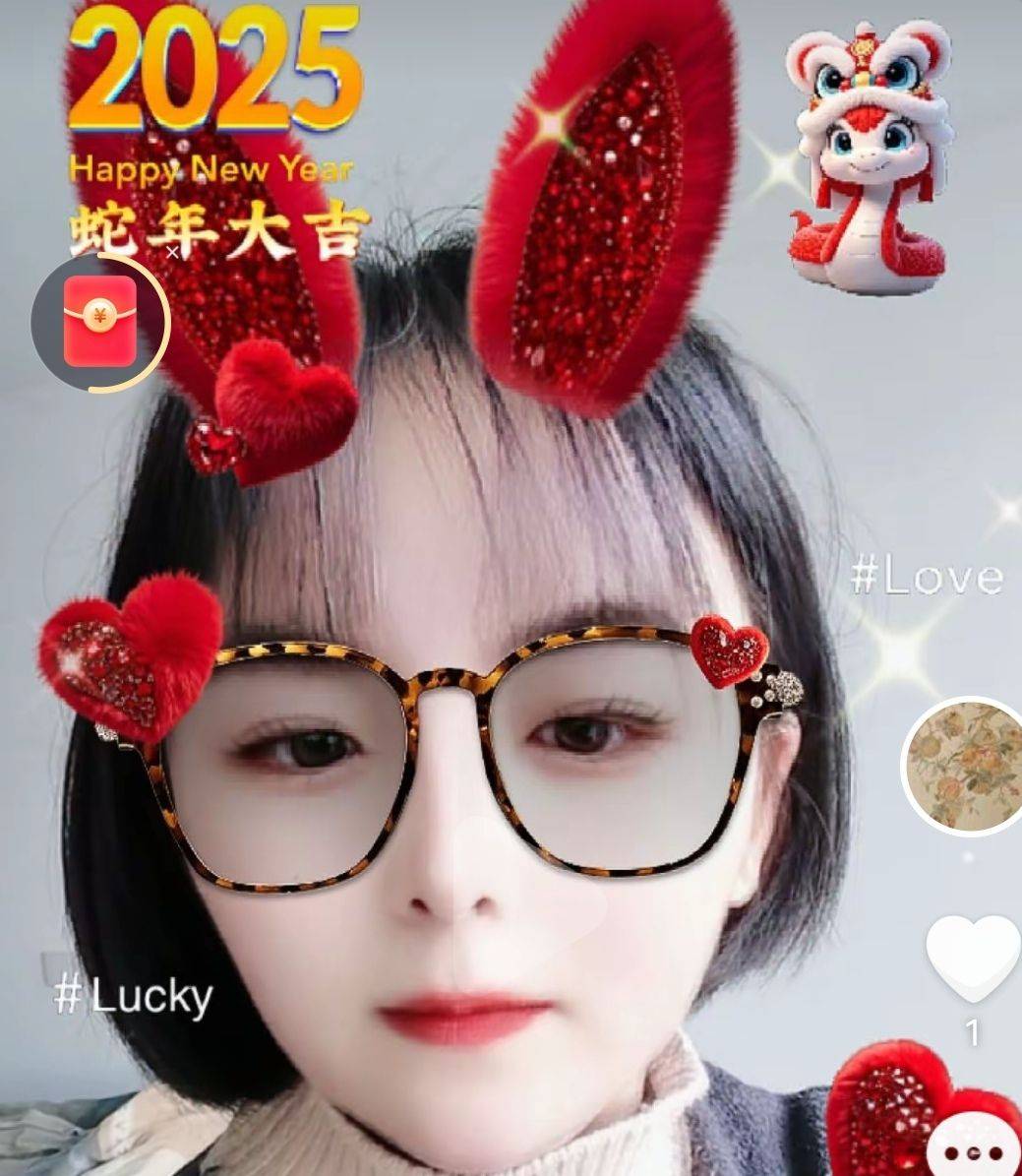Dismiss the red envelope floating widget

[x=173, y=252]
